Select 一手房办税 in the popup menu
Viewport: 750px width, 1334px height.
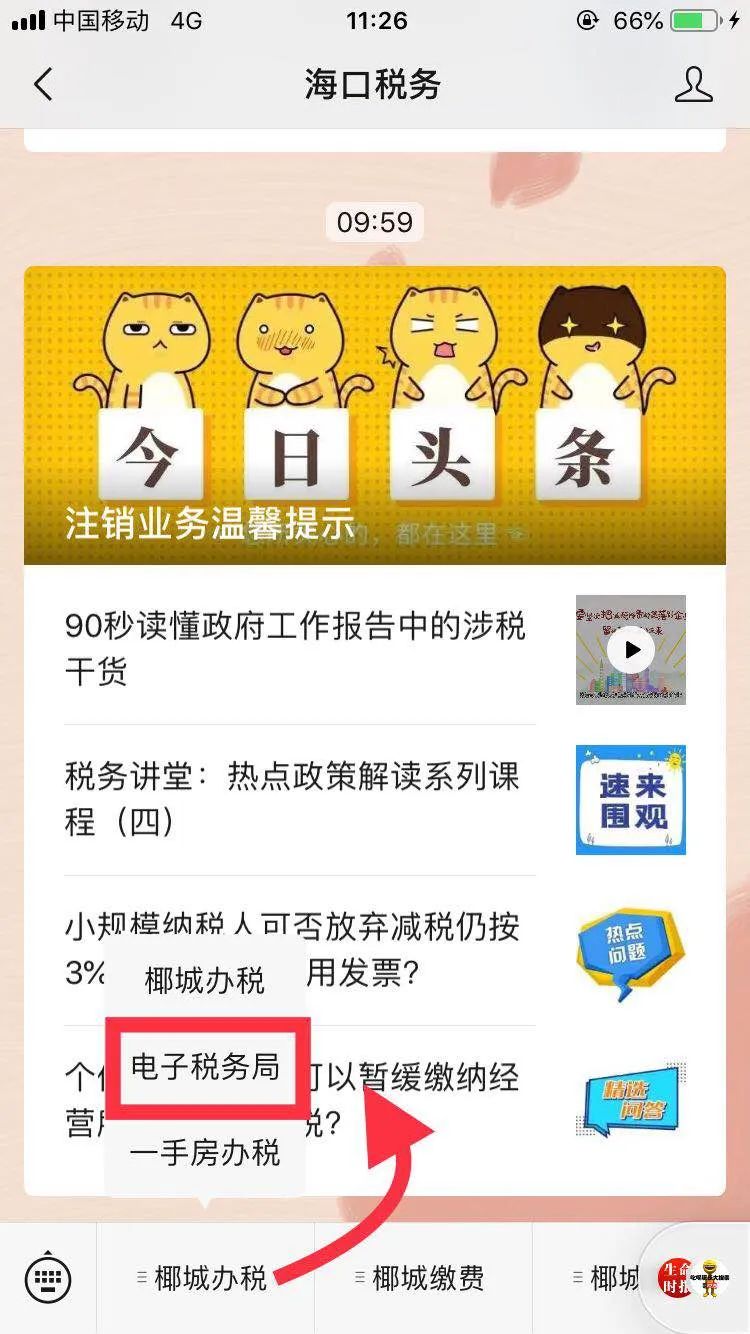[205, 1153]
